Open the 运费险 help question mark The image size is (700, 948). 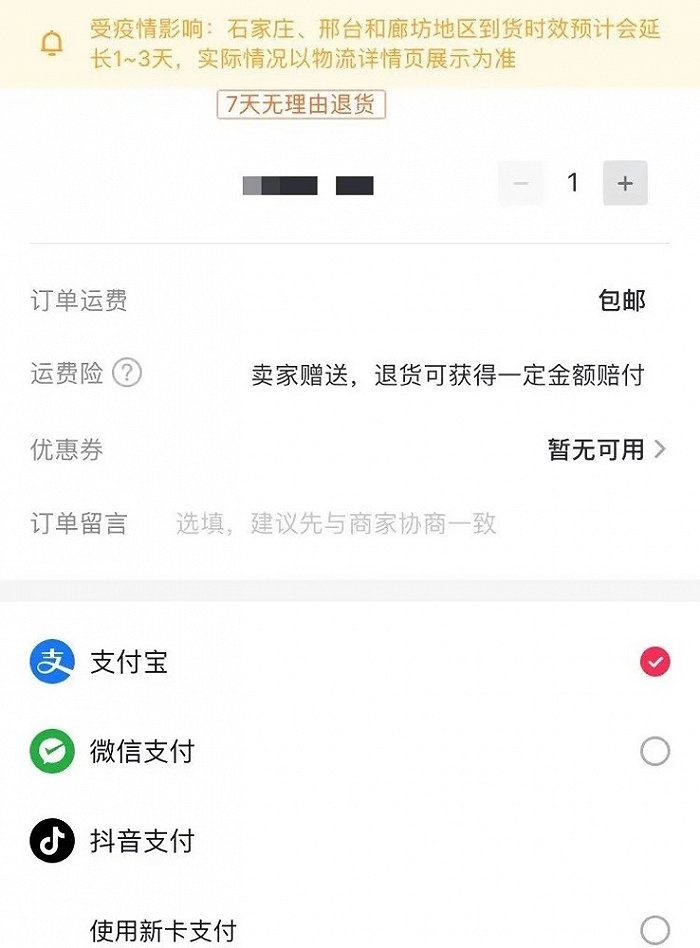point(128,373)
